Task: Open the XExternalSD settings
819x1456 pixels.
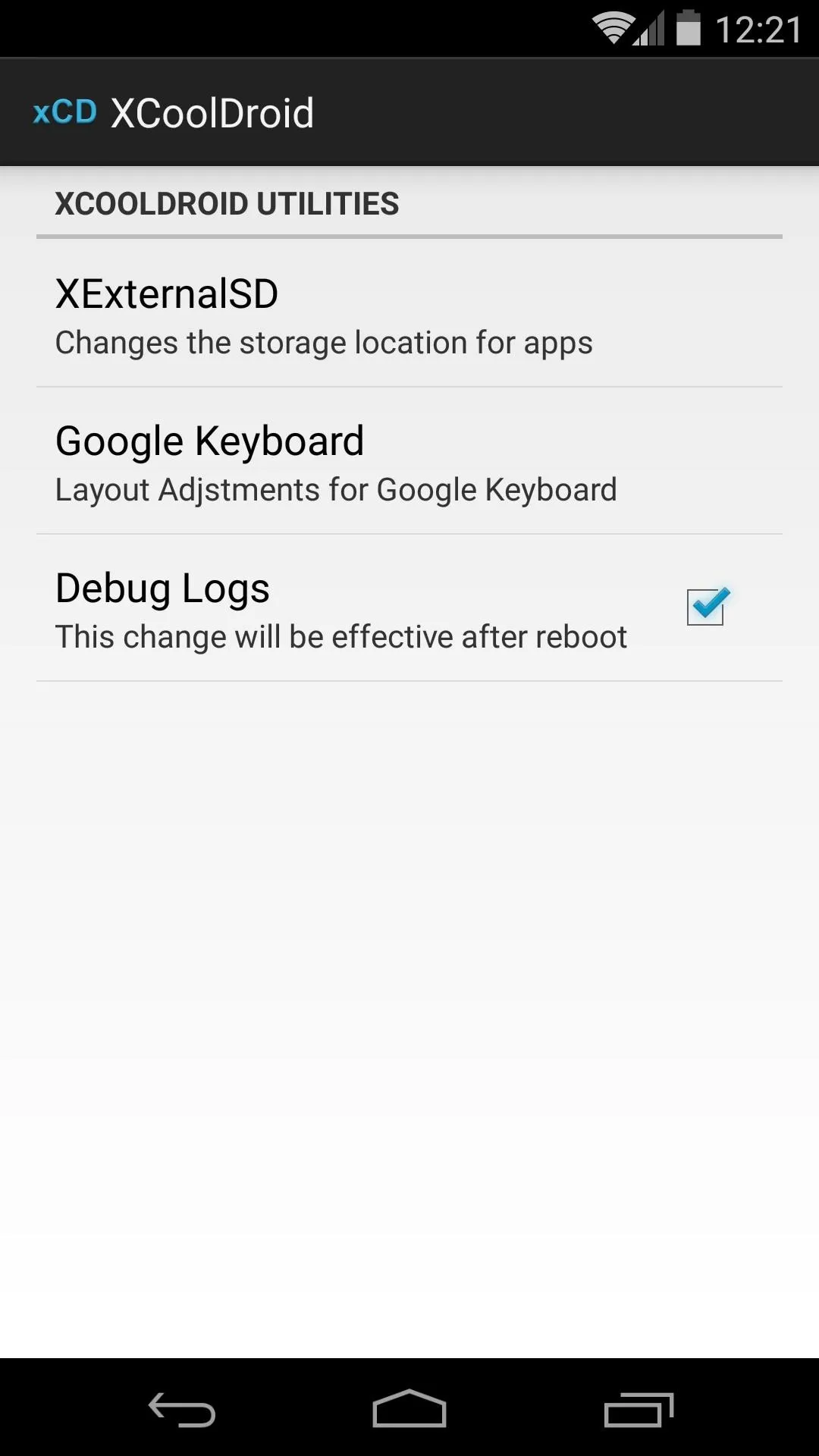Action: [409, 314]
